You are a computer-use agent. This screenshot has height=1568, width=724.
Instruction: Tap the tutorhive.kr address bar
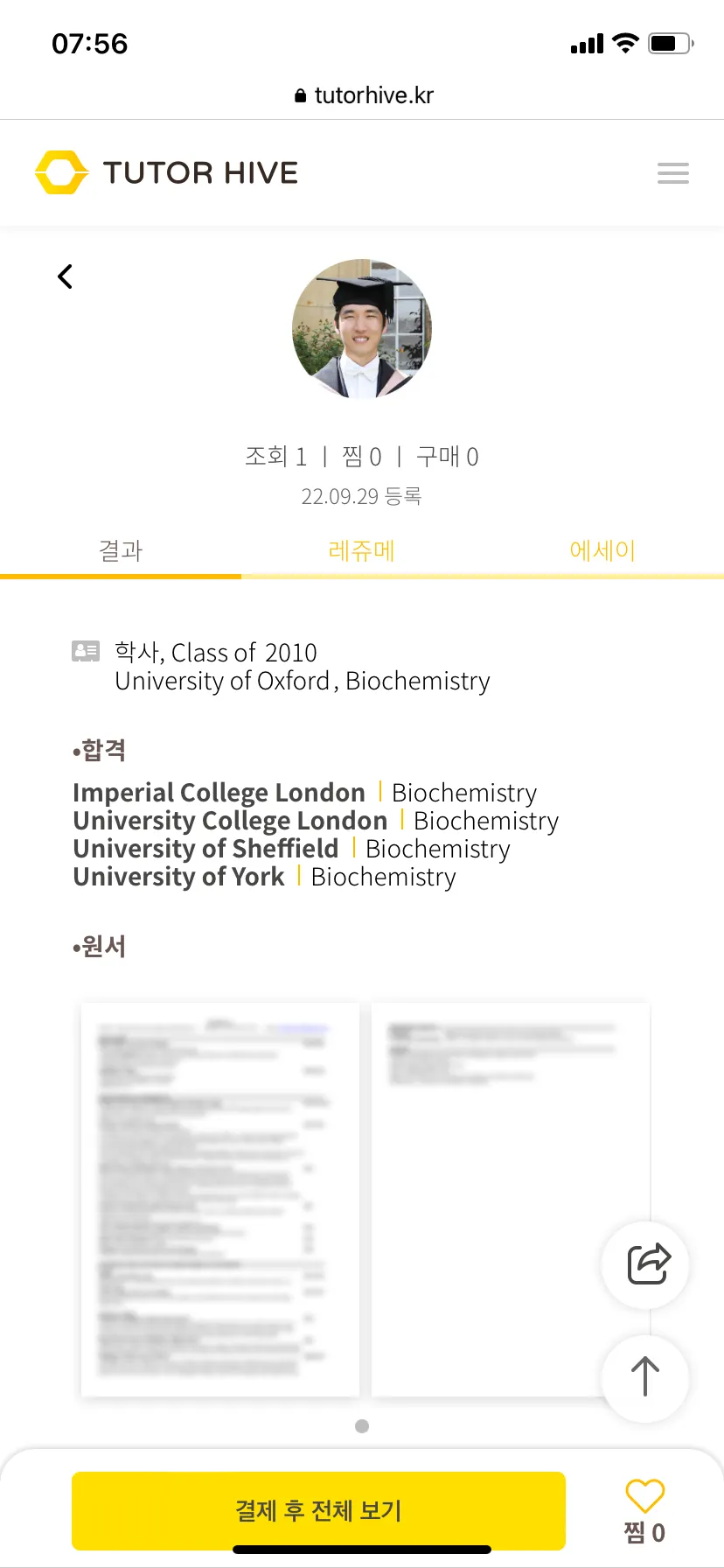(x=364, y=95)
